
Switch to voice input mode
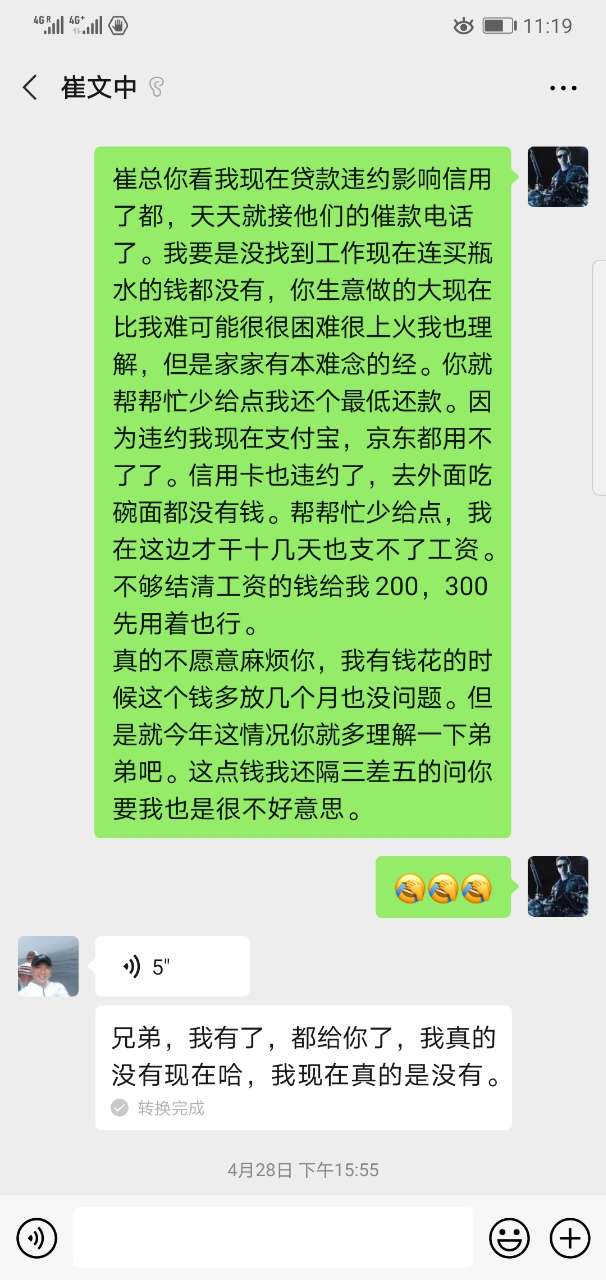[x=37, y=1239]
